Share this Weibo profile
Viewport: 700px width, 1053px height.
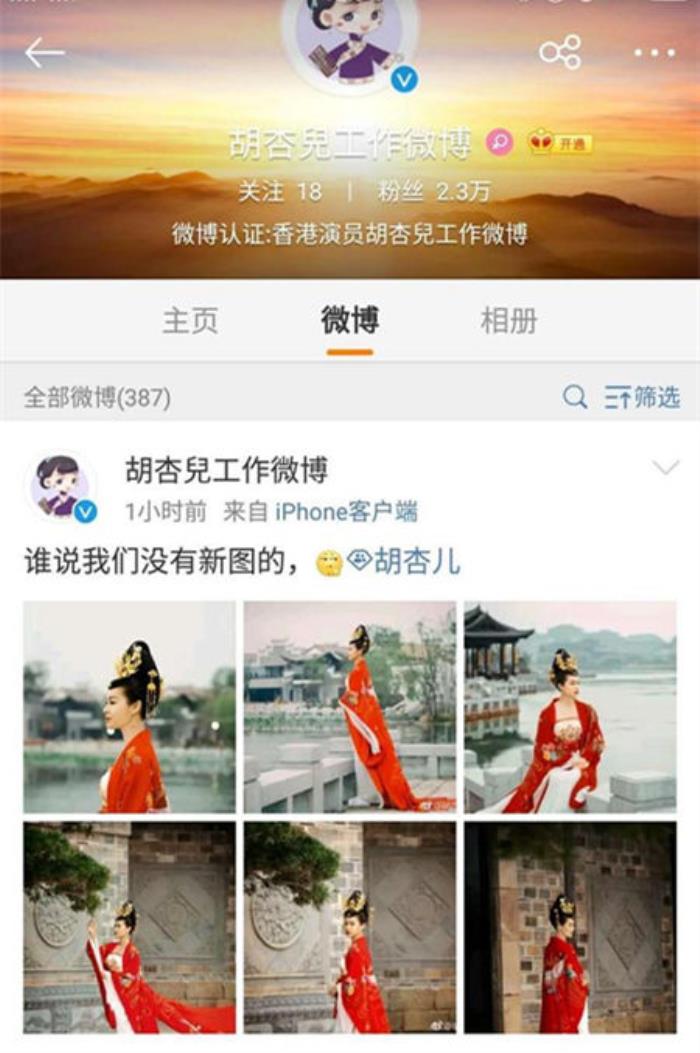(560, 53)
